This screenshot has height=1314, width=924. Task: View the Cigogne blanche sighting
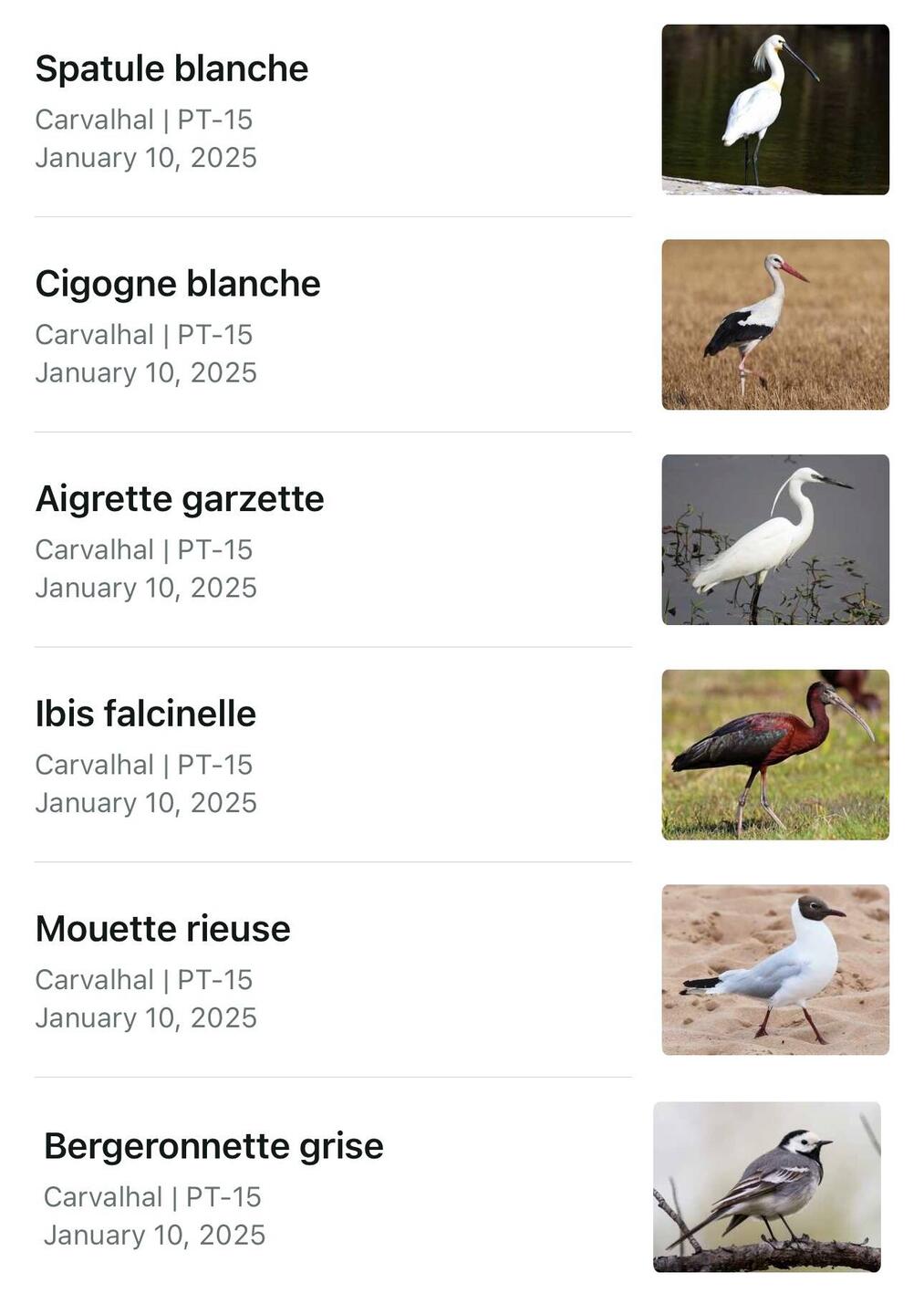tap(178, 284)
